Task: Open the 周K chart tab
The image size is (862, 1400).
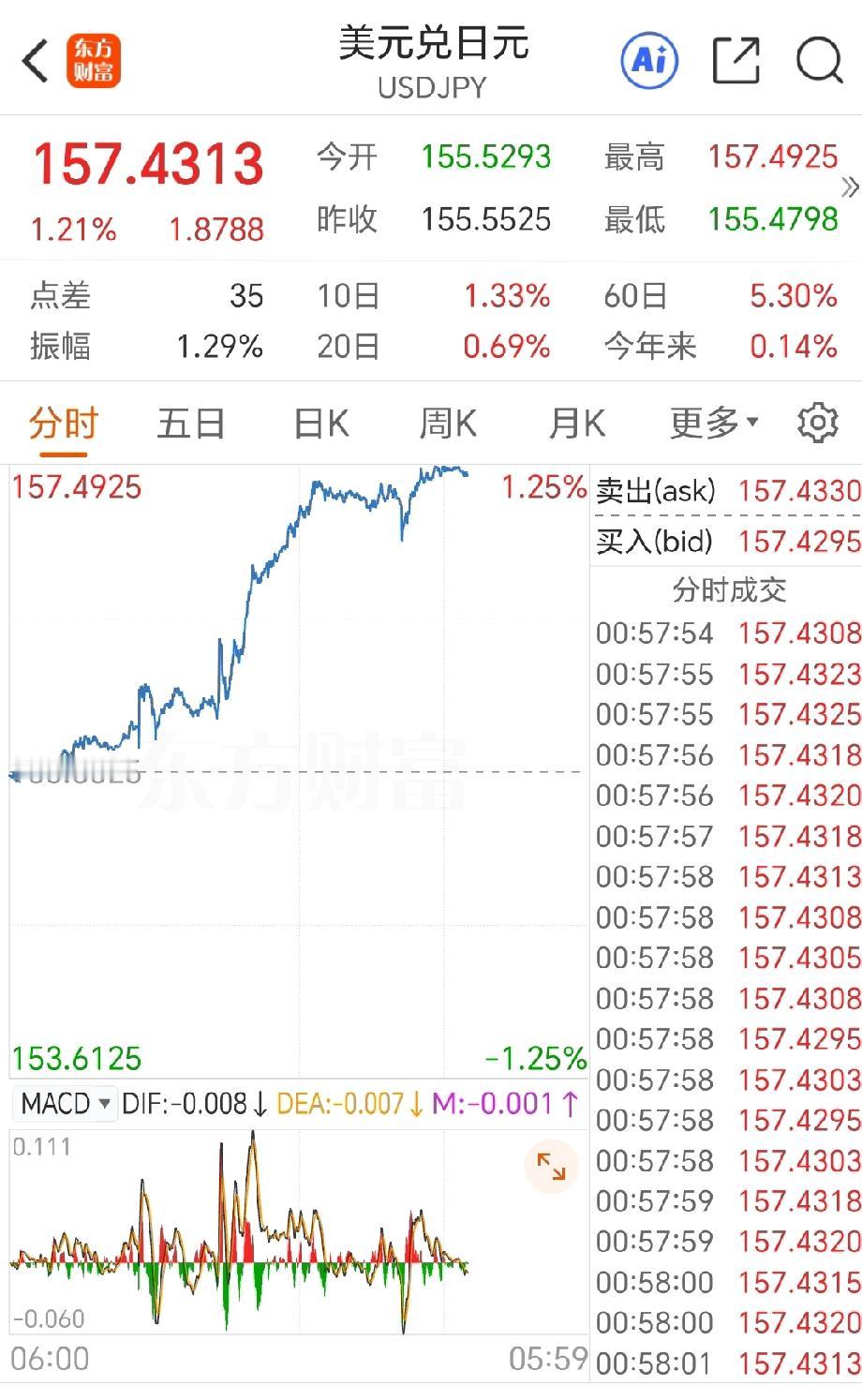Action: point(448,423)
